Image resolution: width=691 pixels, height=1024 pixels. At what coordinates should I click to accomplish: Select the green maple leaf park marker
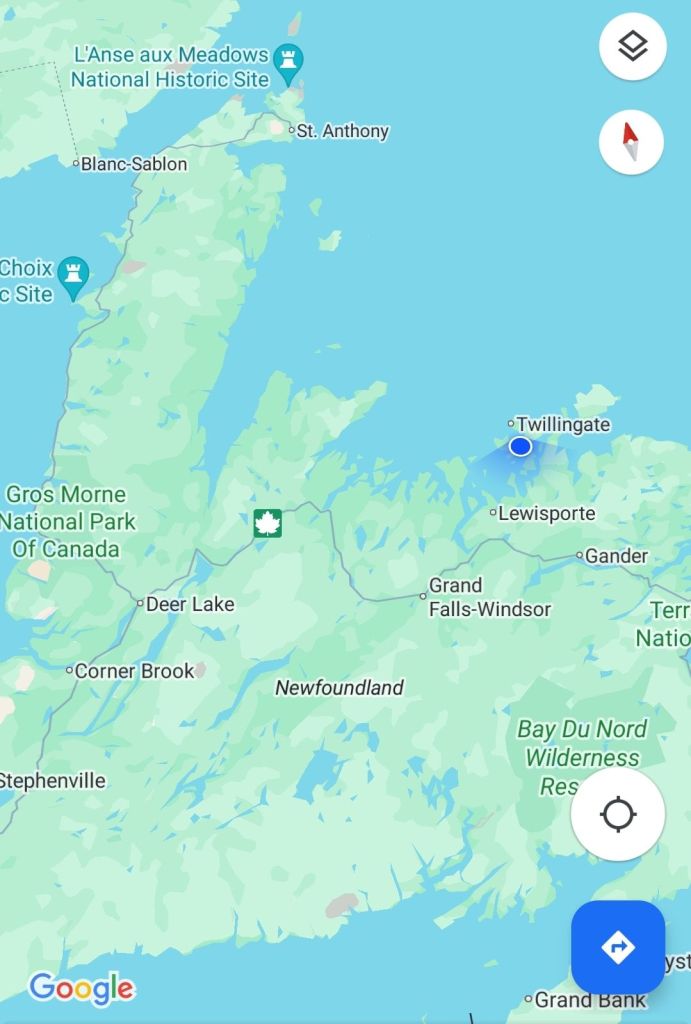click(267, 522)
